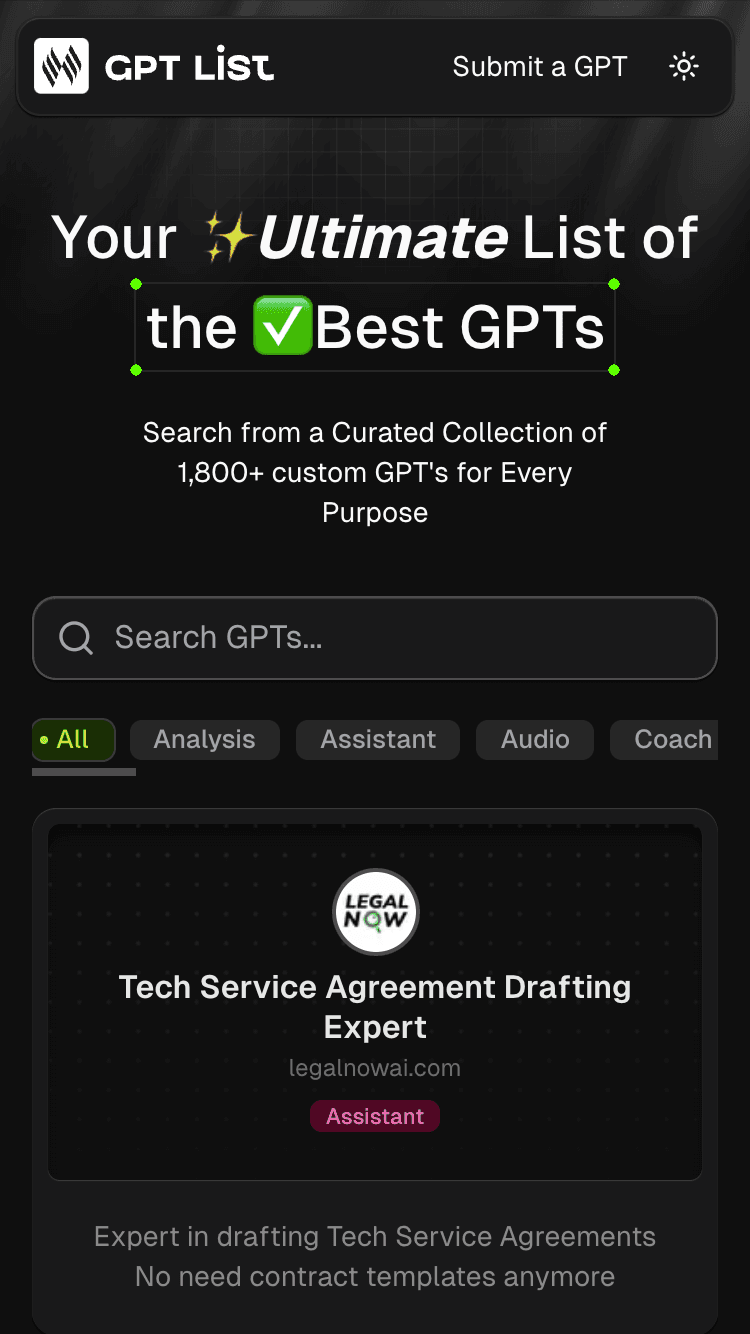The image size is (750, 1334).
Task: Open the Submit a GPT link
Action: click(x=540, y=67)
